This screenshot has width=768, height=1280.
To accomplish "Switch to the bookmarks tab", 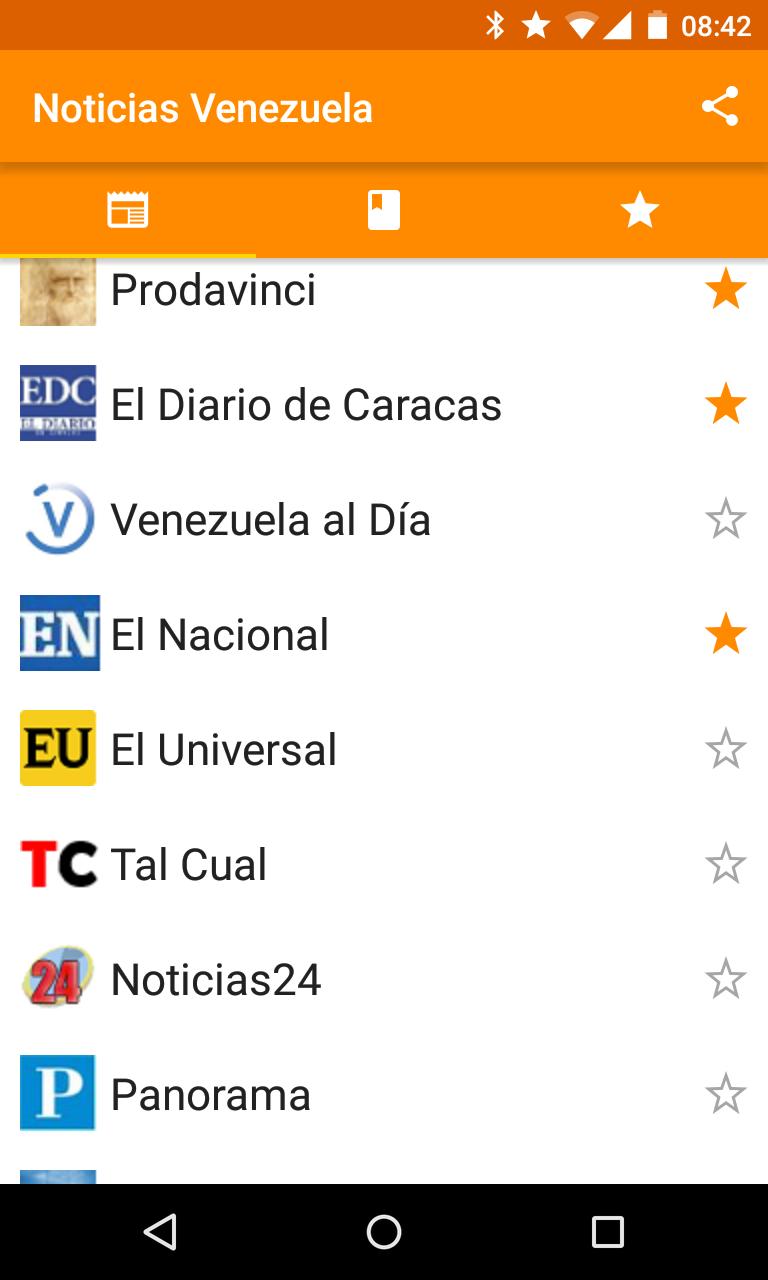I will point(384,210).
